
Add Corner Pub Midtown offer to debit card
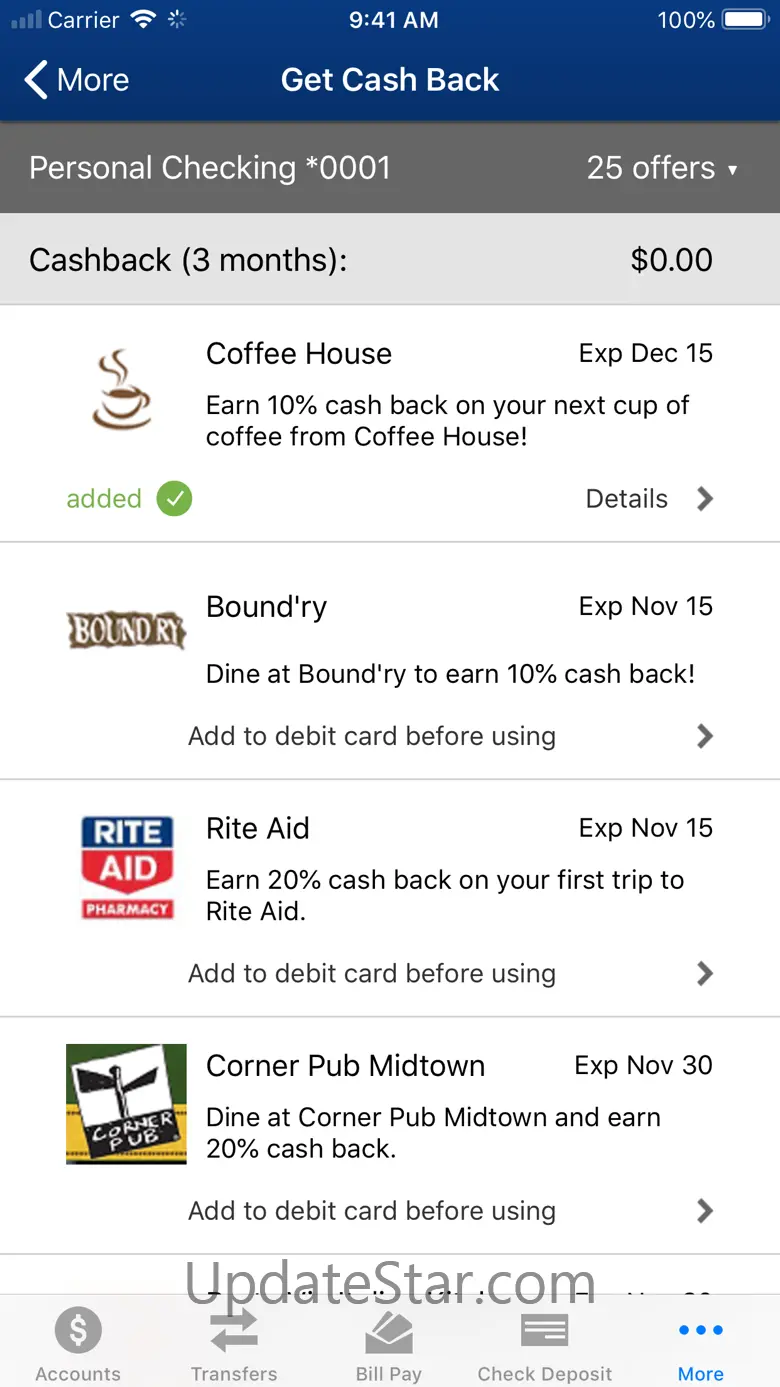pos(371,1211)
